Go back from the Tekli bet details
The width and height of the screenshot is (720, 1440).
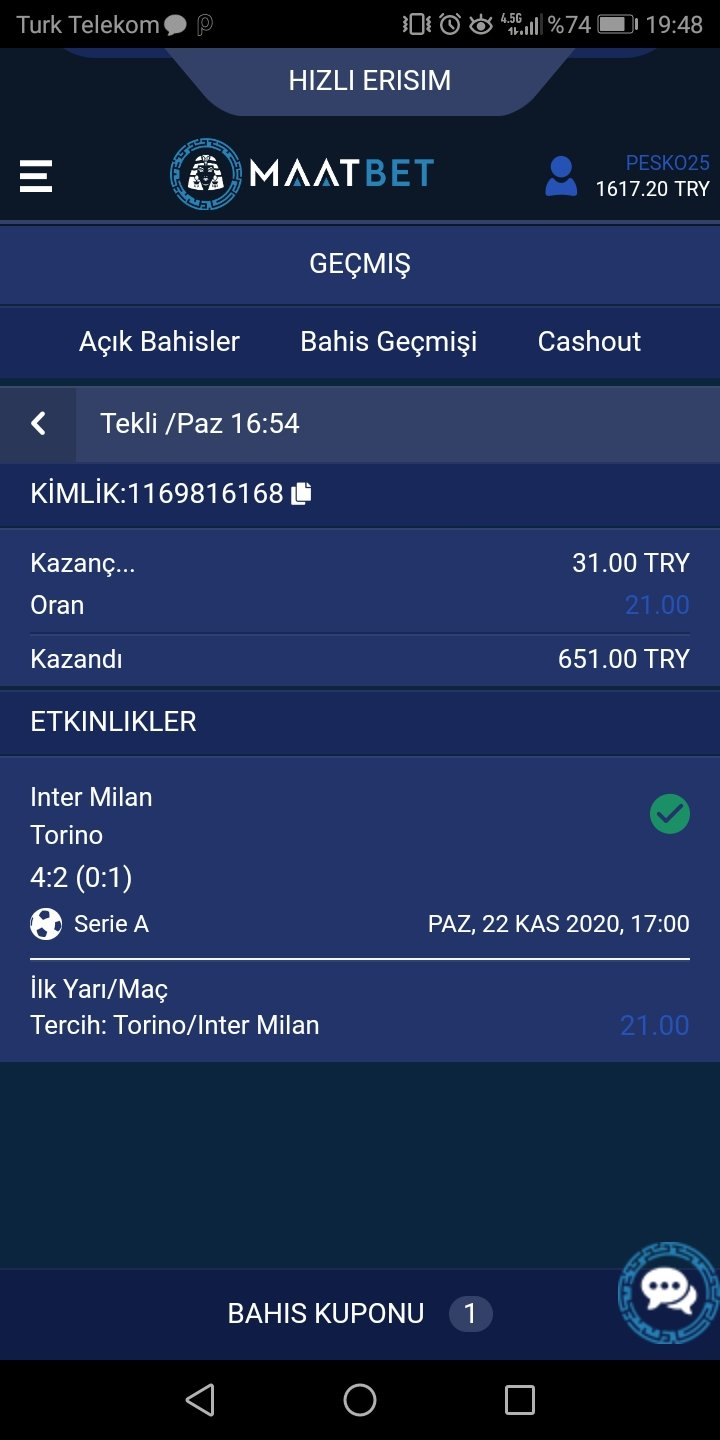[38, 424]
